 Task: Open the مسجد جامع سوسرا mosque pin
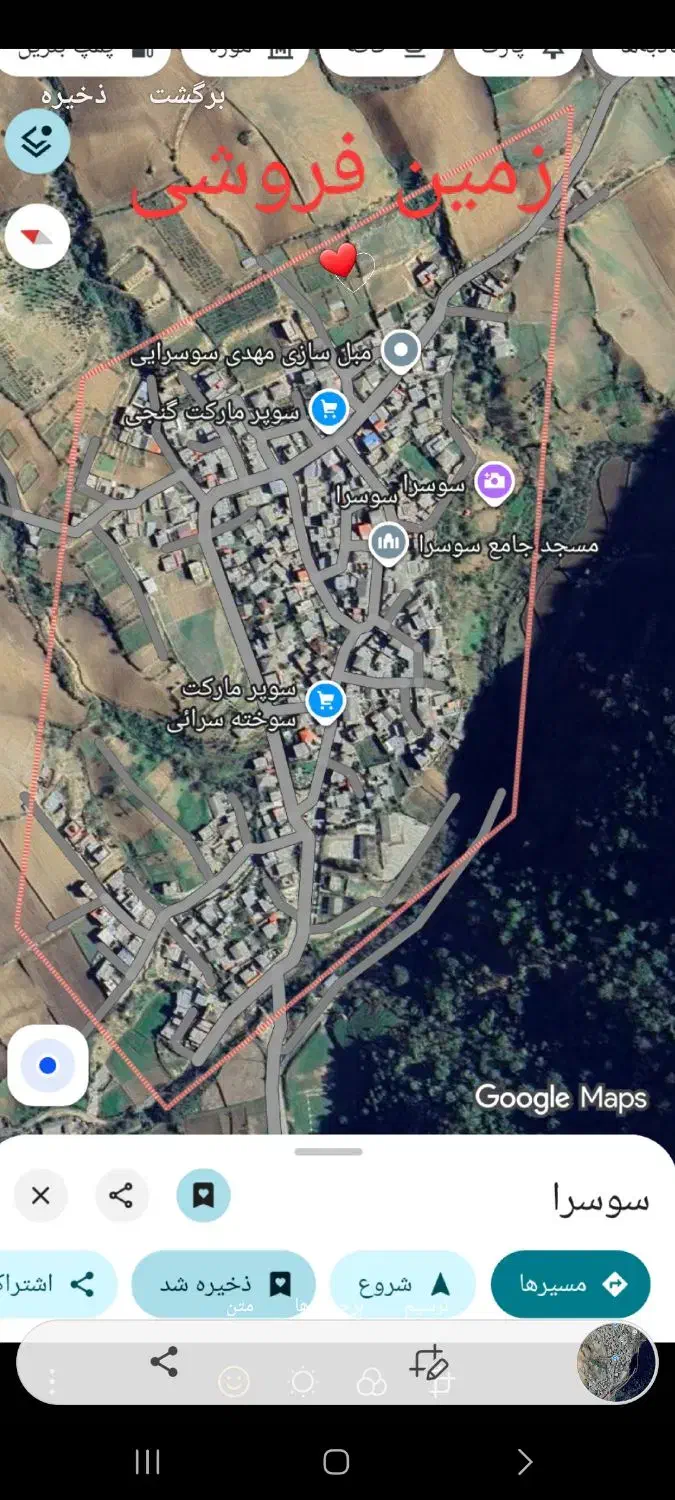click(x=388, y=543)
